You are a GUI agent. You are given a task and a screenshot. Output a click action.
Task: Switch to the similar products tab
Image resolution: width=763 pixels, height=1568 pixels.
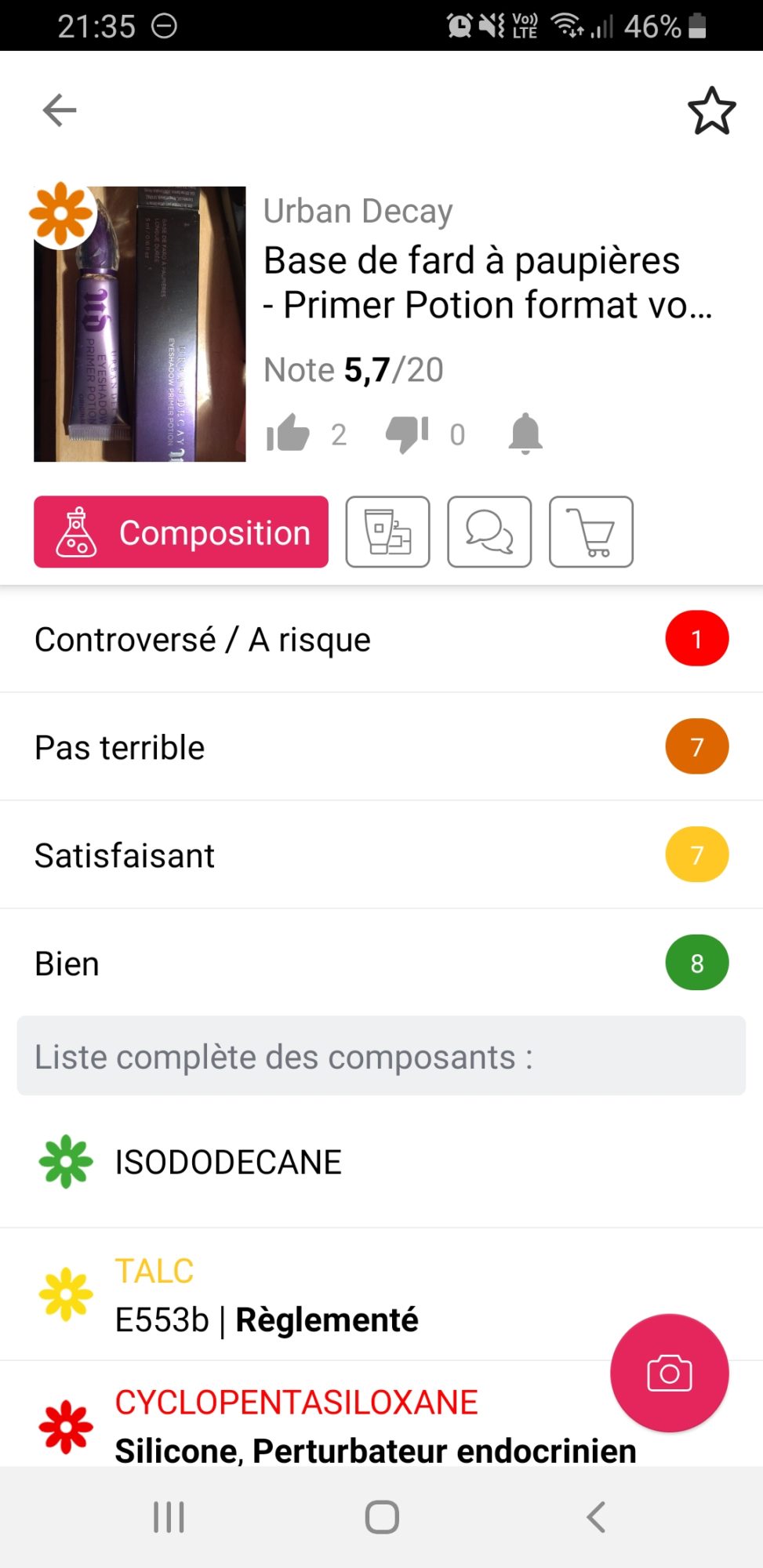387,532
